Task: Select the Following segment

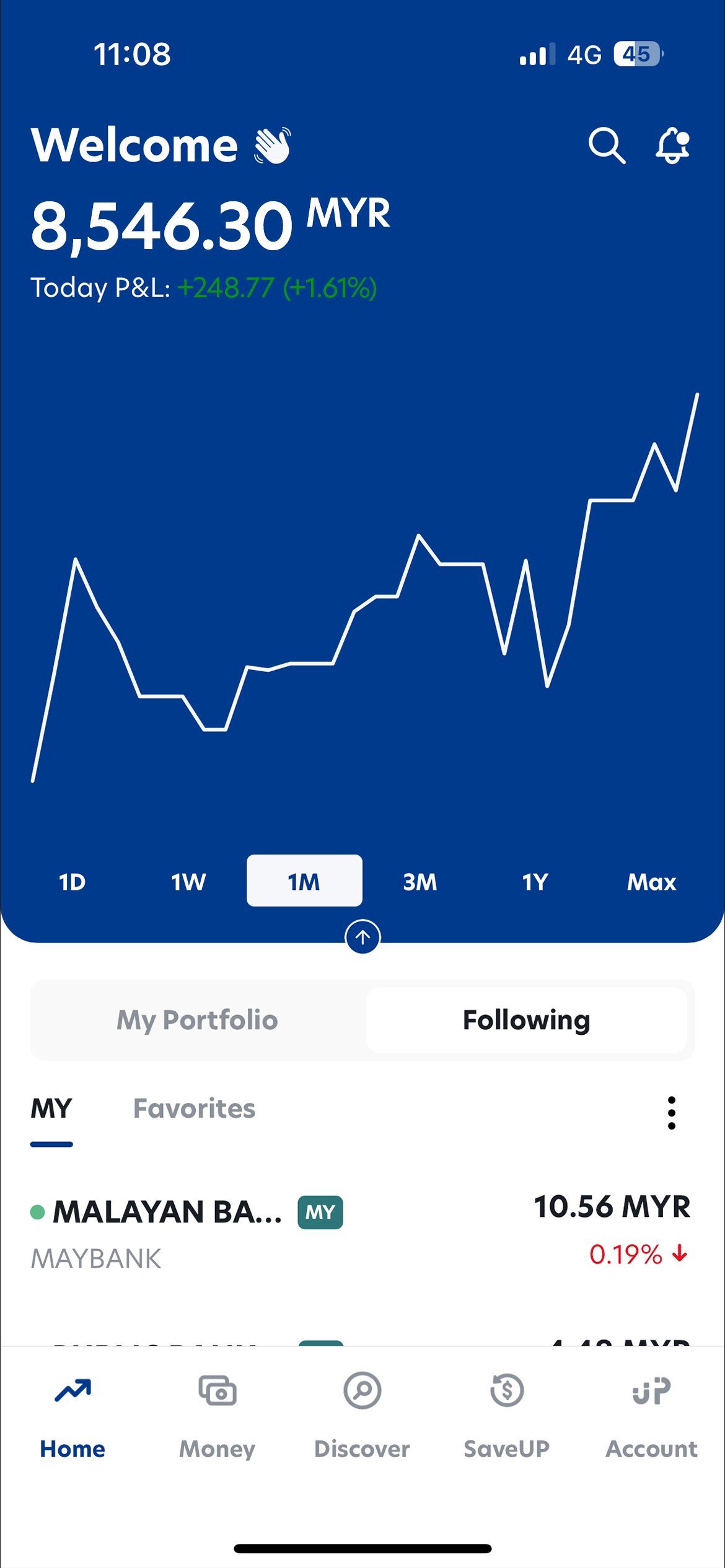Action: pos(526,1020)
